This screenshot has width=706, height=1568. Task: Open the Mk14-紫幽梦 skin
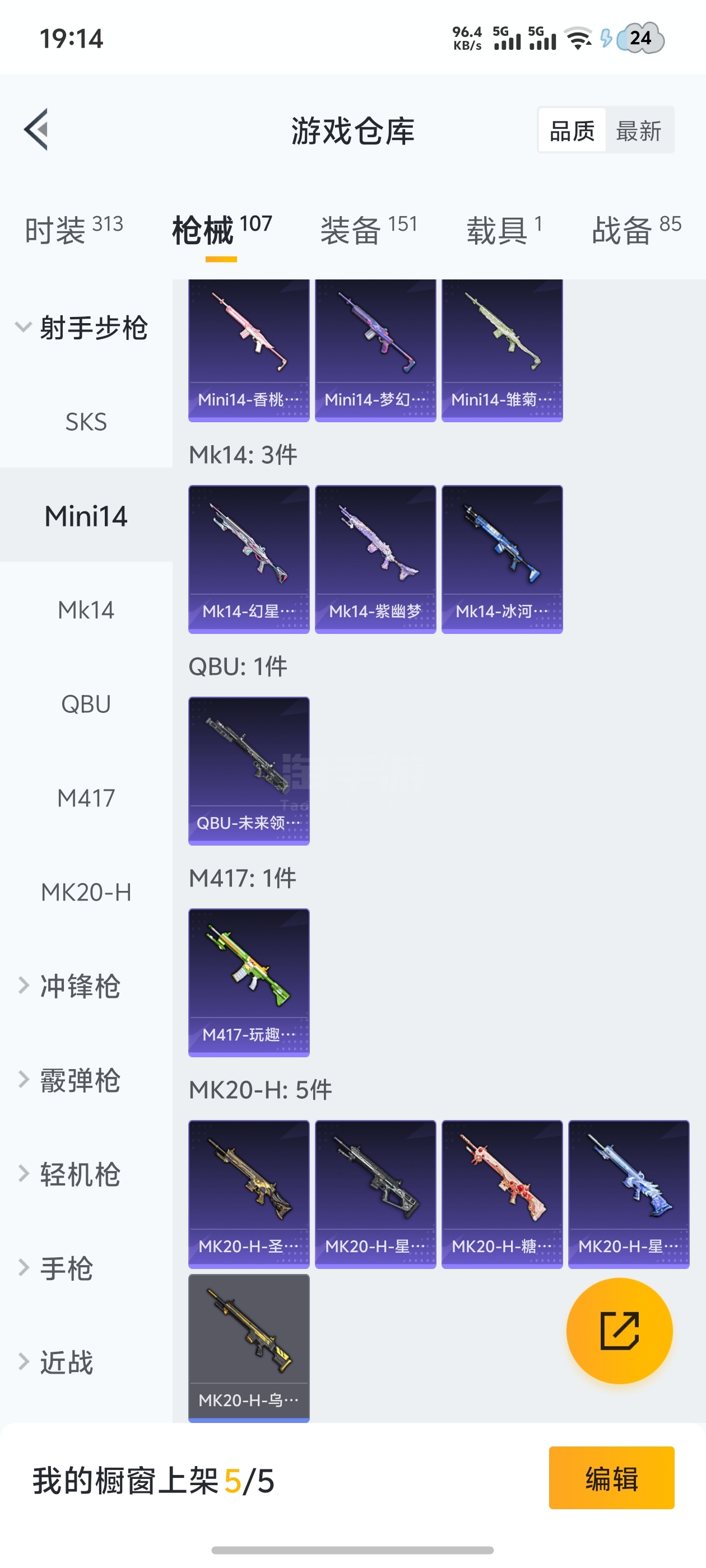pyautogui.click(x=375, y=559)
